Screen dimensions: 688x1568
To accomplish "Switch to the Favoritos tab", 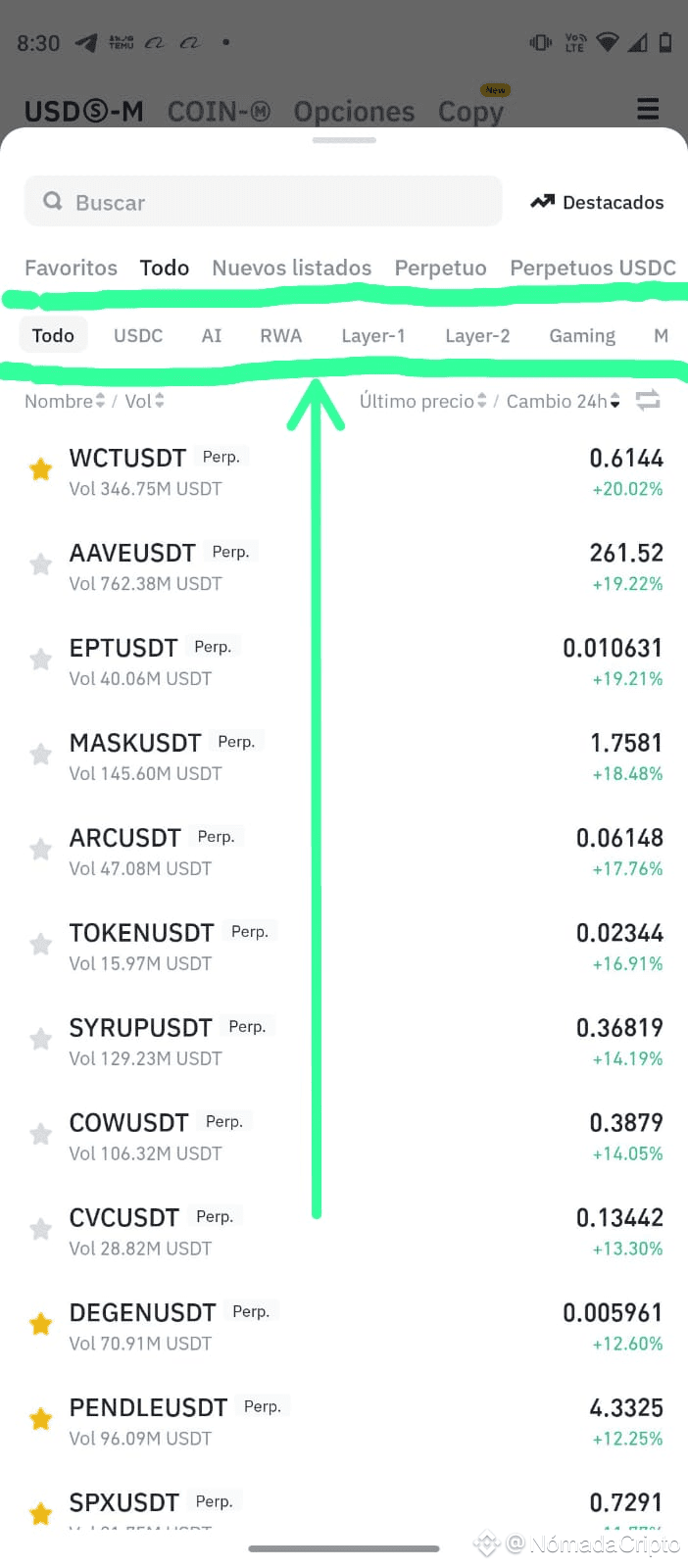I will 71,268.
